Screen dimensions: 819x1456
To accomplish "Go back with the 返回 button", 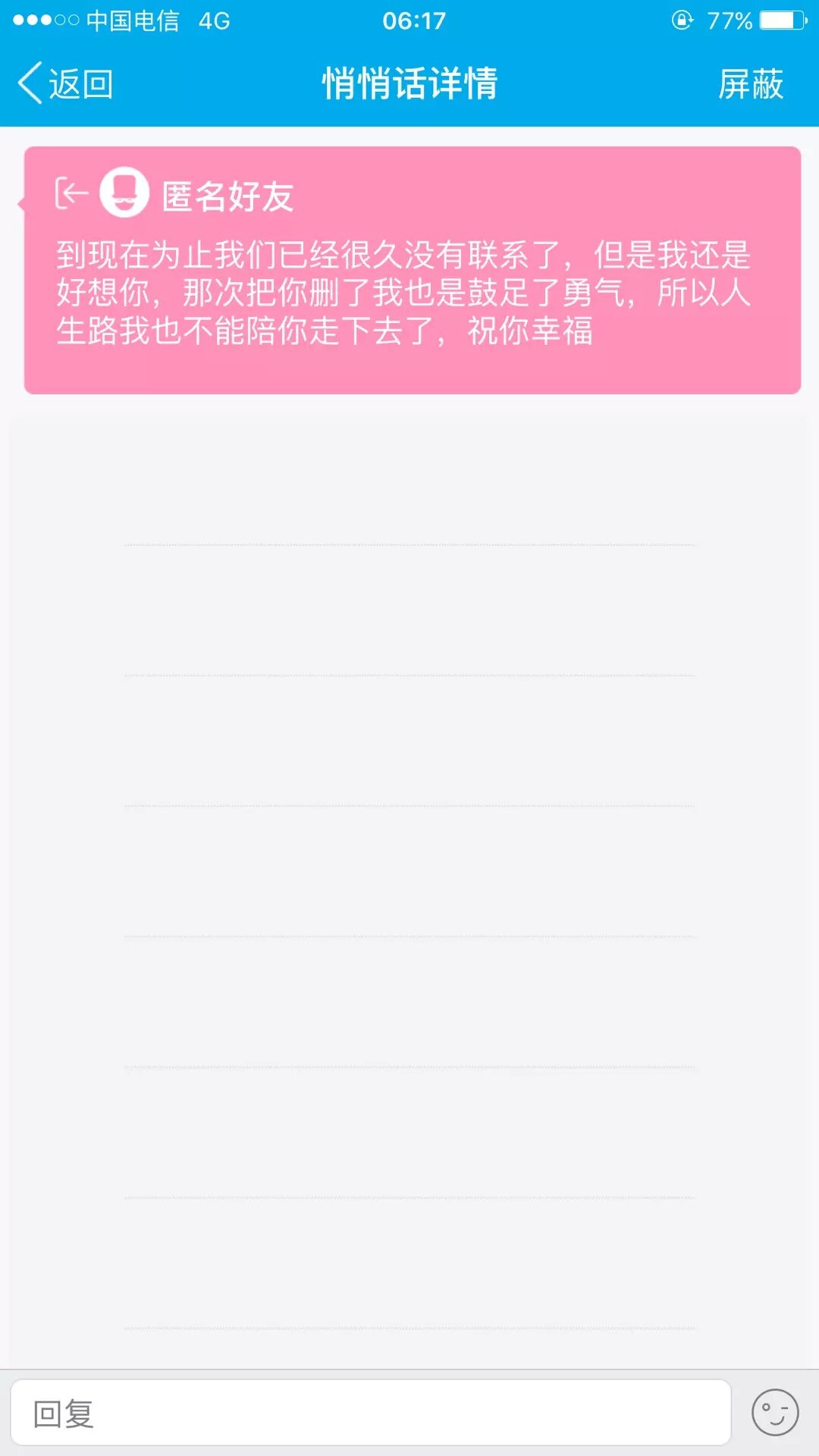I will point(66,83).
